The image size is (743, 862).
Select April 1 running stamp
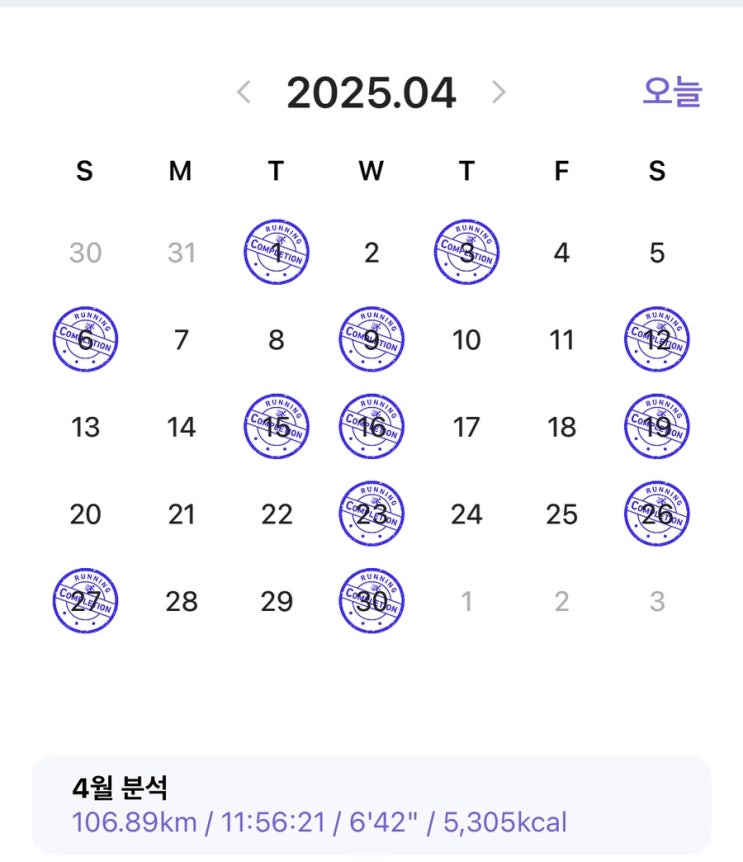276,252
